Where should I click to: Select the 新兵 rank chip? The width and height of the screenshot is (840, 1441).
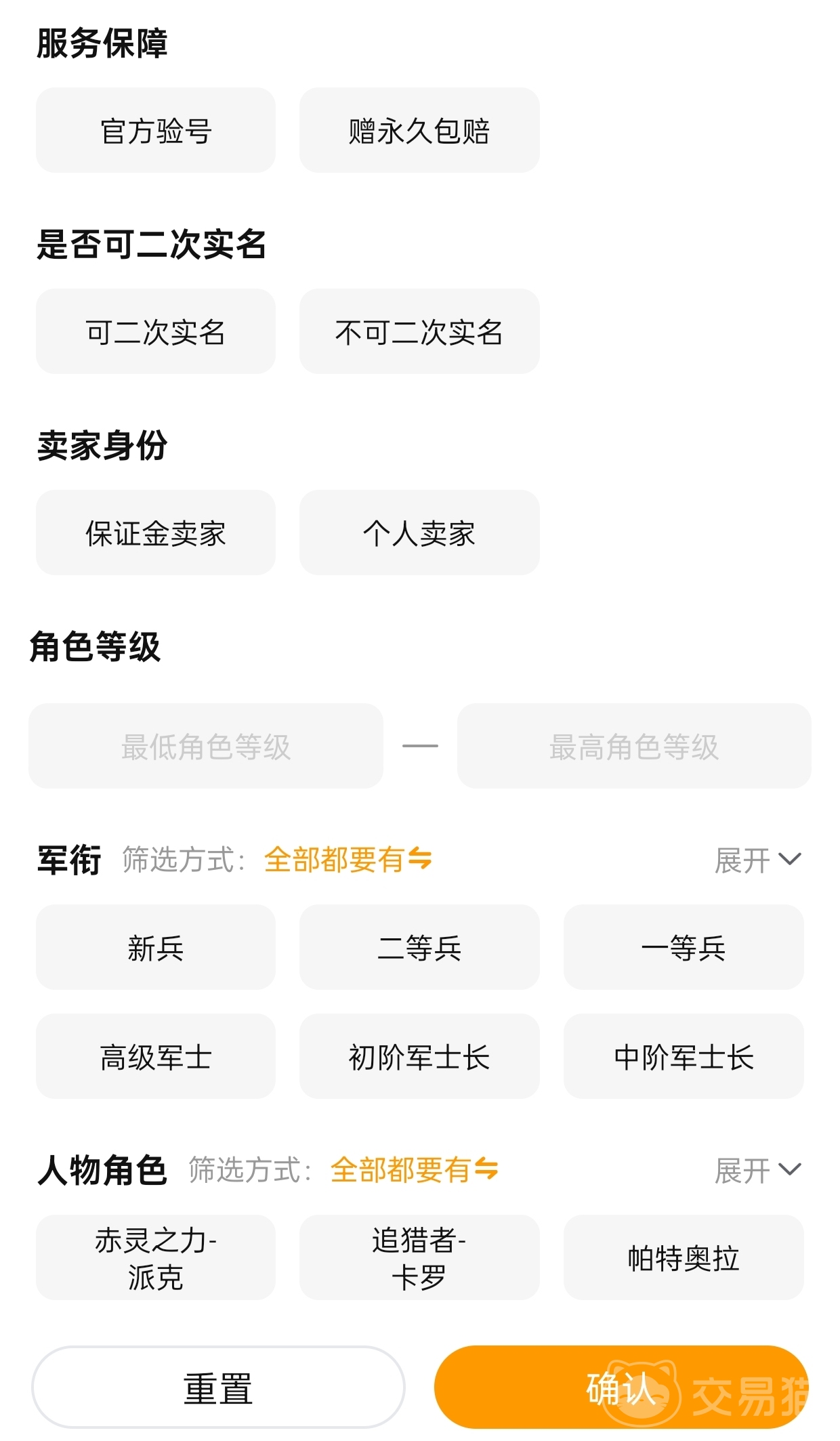click(x=155, y=947)
